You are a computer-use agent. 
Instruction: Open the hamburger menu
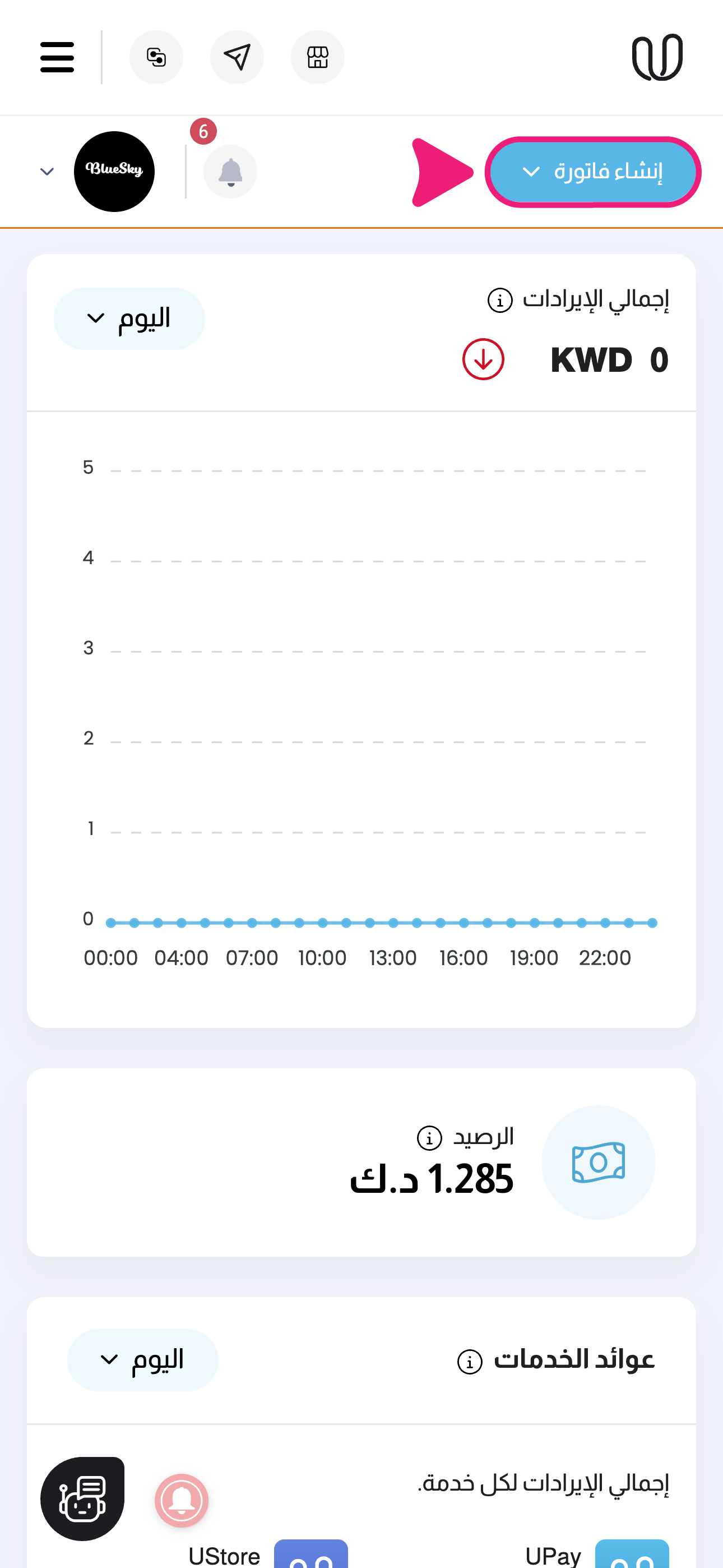pyautogui.click(x=57, y=57)
